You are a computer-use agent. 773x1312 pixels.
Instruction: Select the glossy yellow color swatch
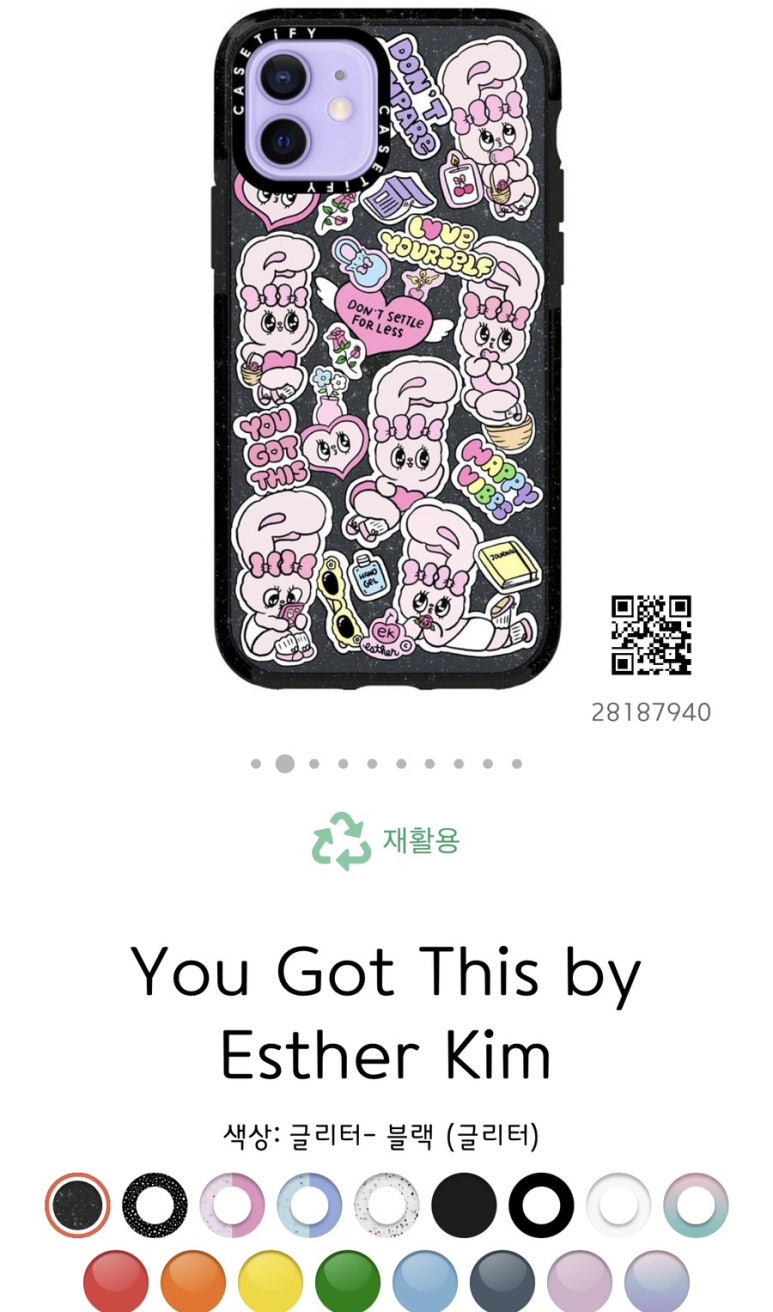pos(271,1281)
